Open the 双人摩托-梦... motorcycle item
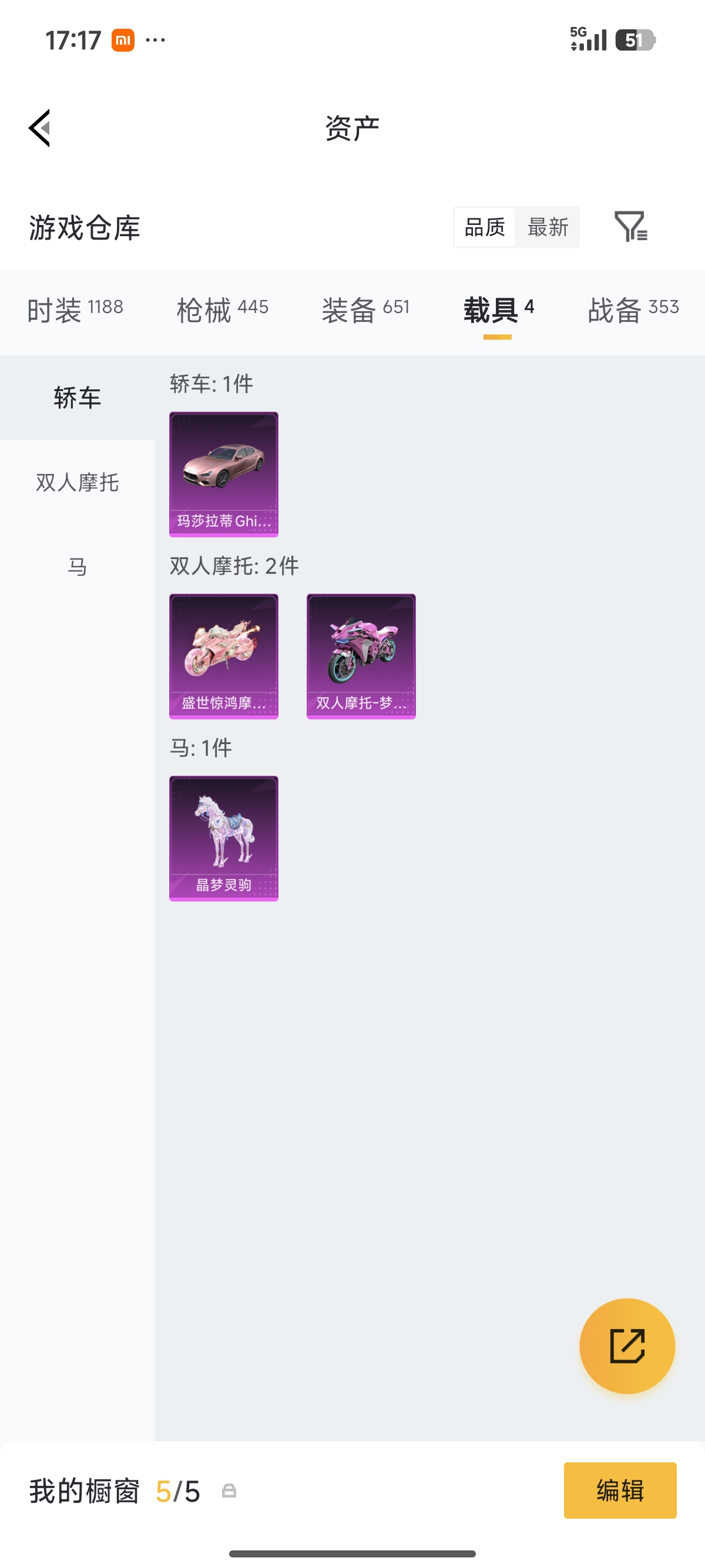 [361, 656]
